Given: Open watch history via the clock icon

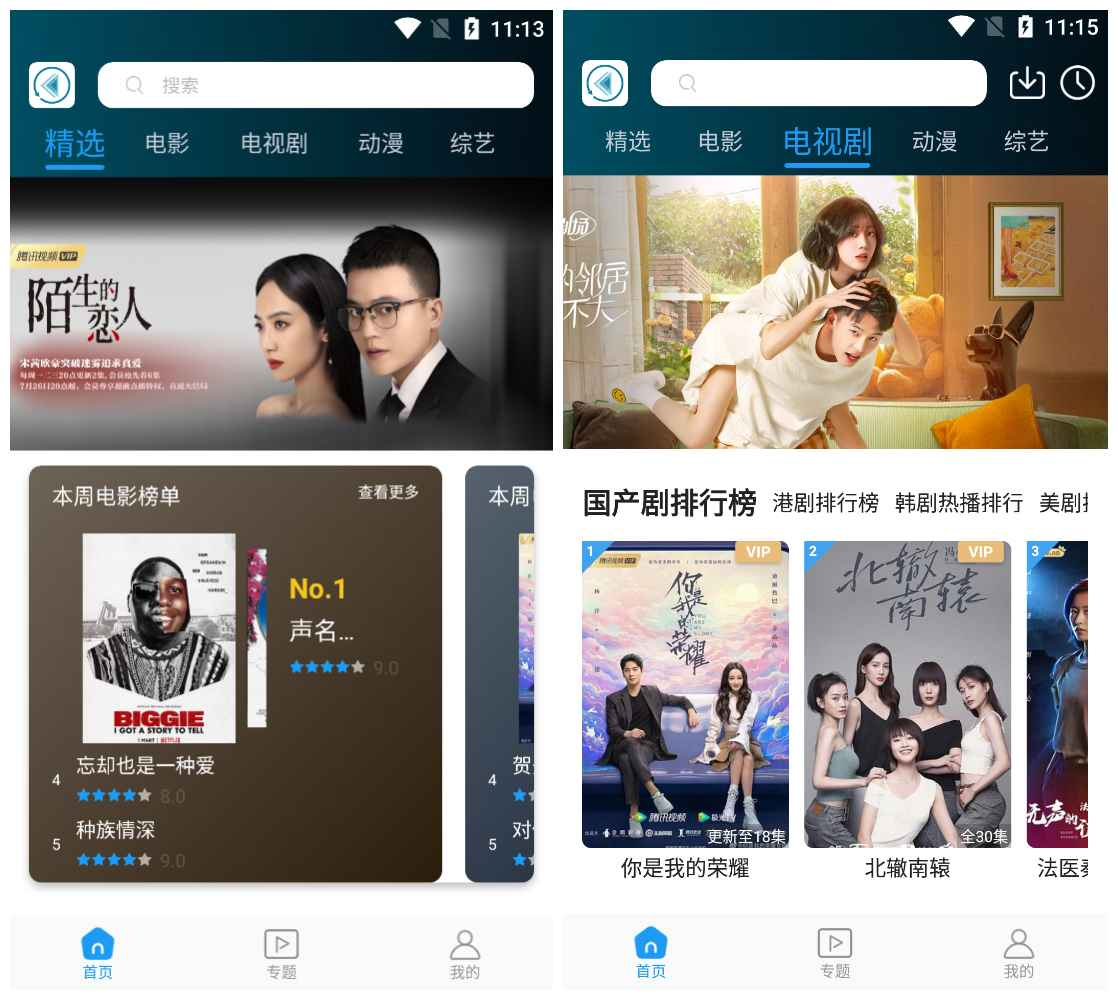Looking at the screenshot, I should (x=1077, y=83).
